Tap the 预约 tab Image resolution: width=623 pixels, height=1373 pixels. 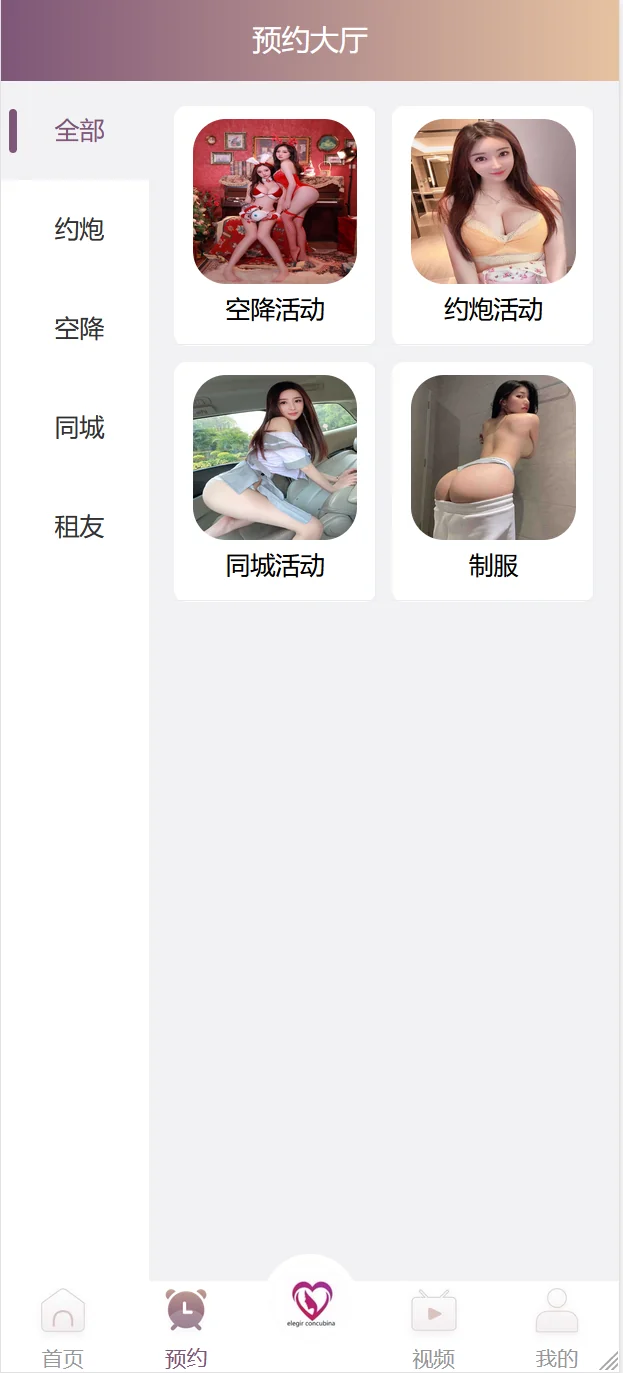(x=186, y=1328)
